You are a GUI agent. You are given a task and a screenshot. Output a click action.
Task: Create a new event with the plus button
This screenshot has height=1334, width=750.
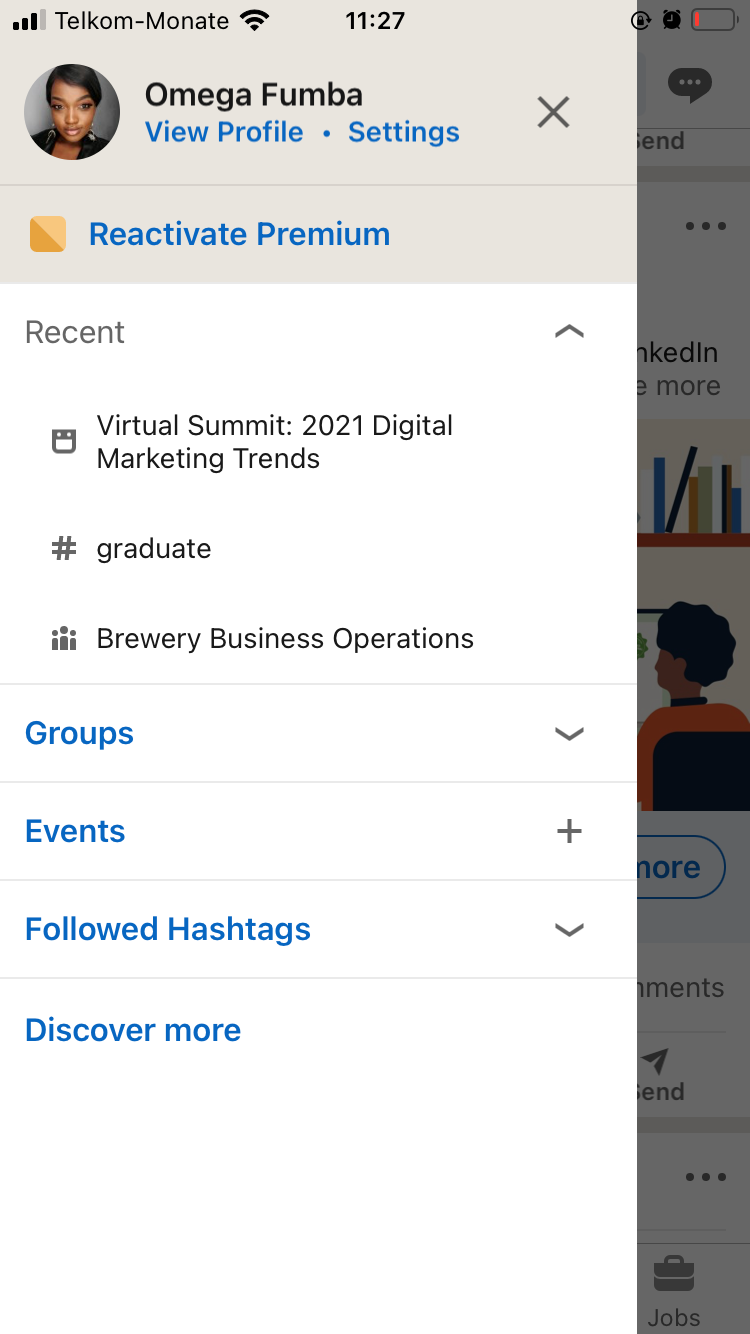click(568, 831)
